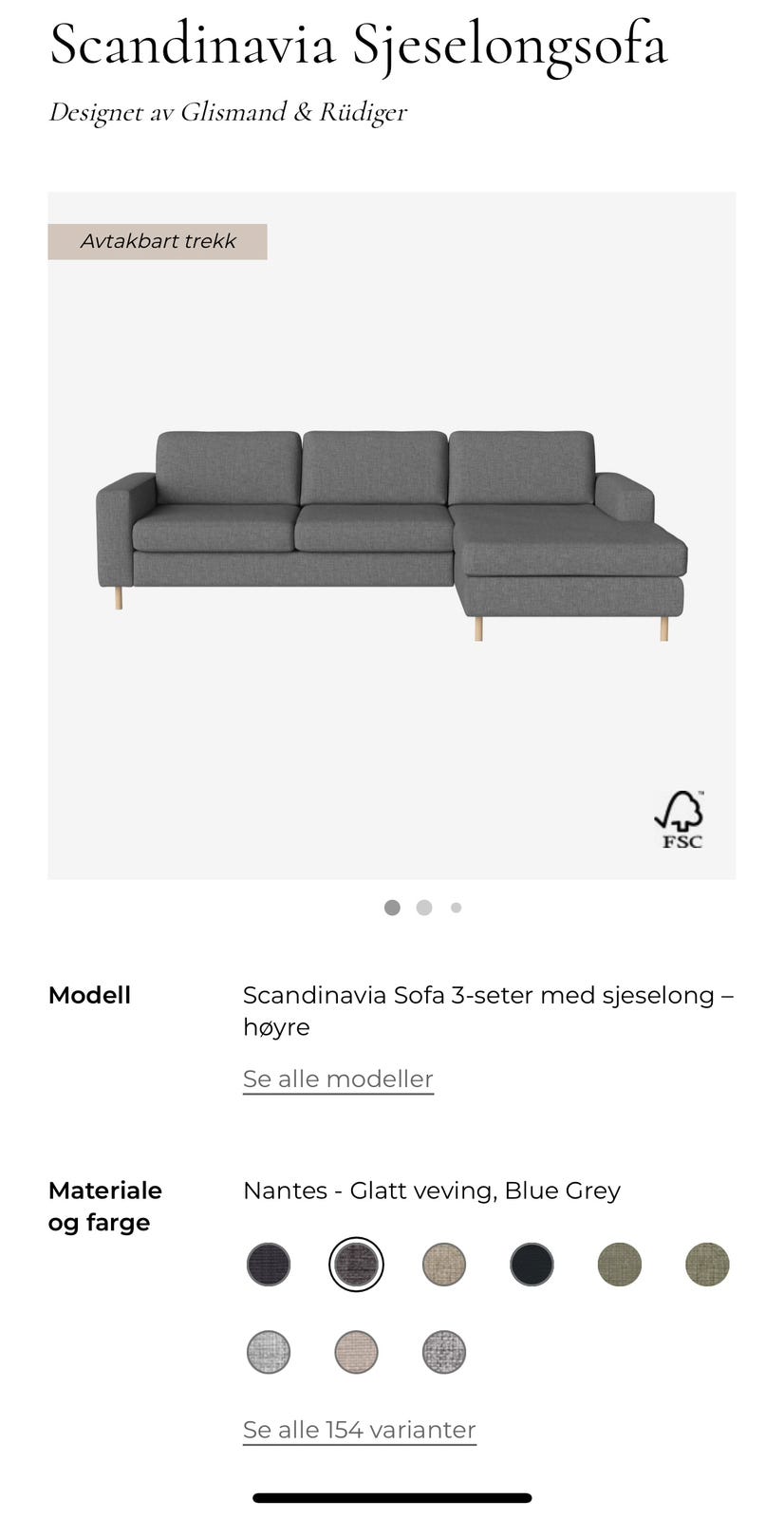Select the dark charcoal fabric swatch
This screenshot has height=1519, width=784.
pyautogui.click(x=269, y=1264)
